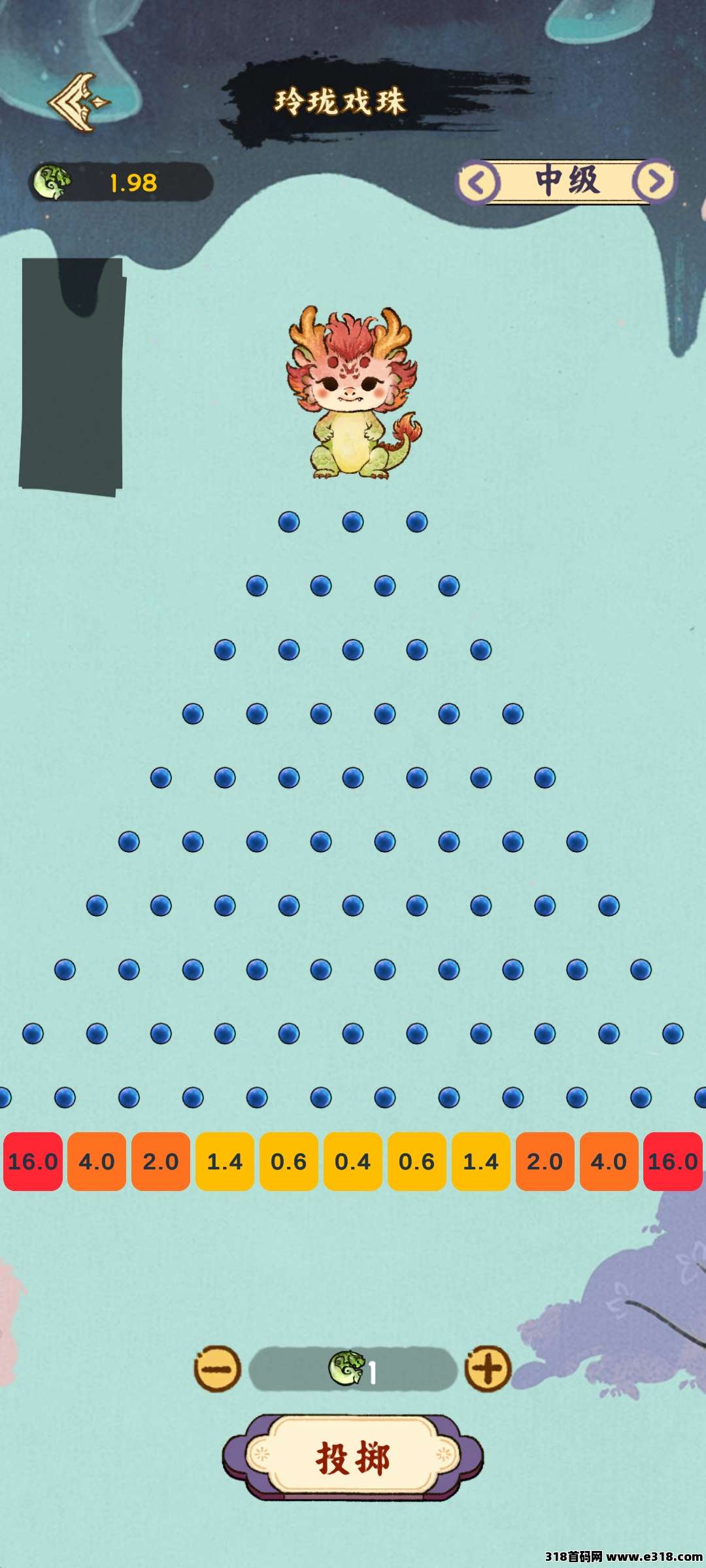
Task: Increase the bet with the plus button
Action: tap(488, 1368)
